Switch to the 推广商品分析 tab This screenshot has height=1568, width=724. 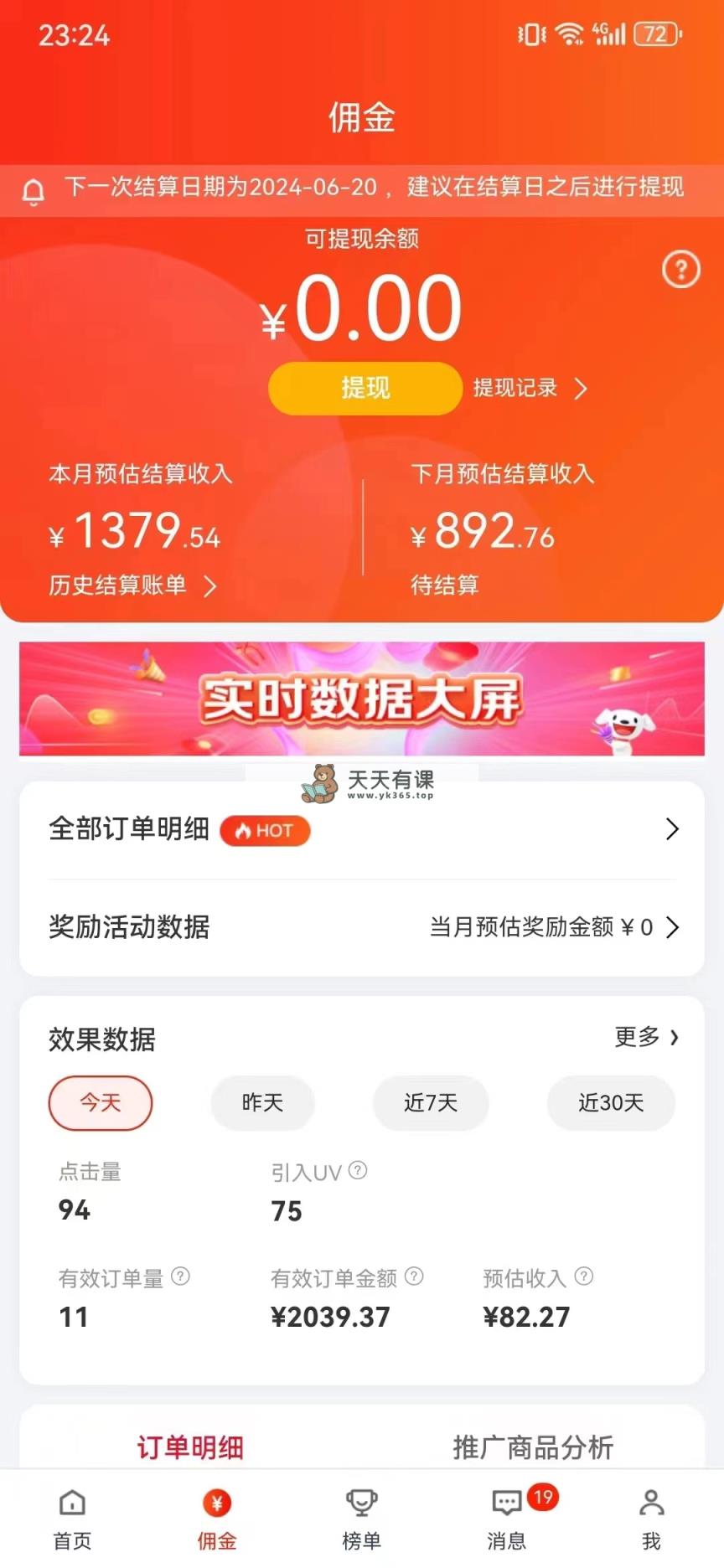click(x=533, y=1447)
